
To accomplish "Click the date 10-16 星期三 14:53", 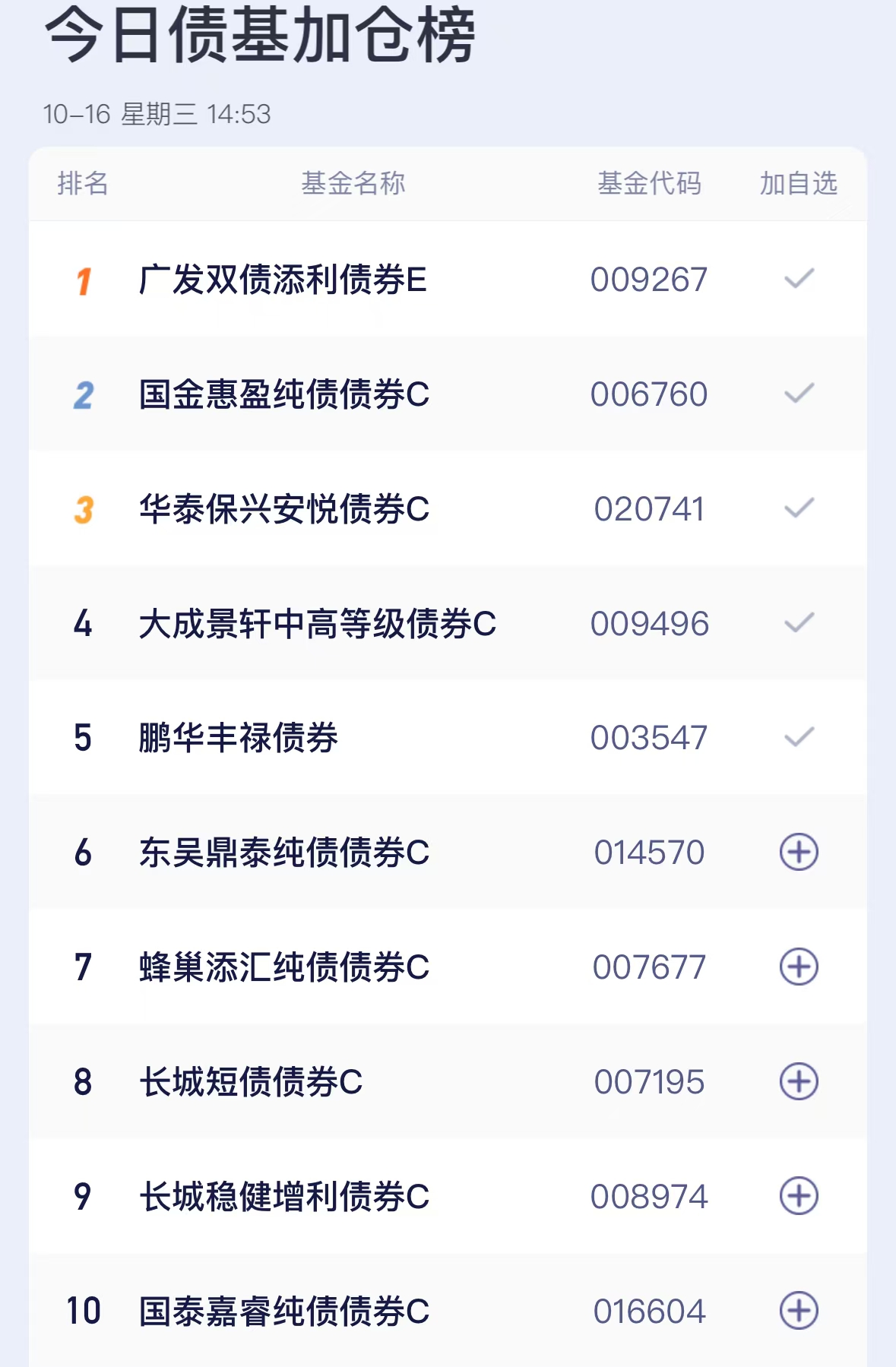I will pyautogui.click(x=157, y=114).
